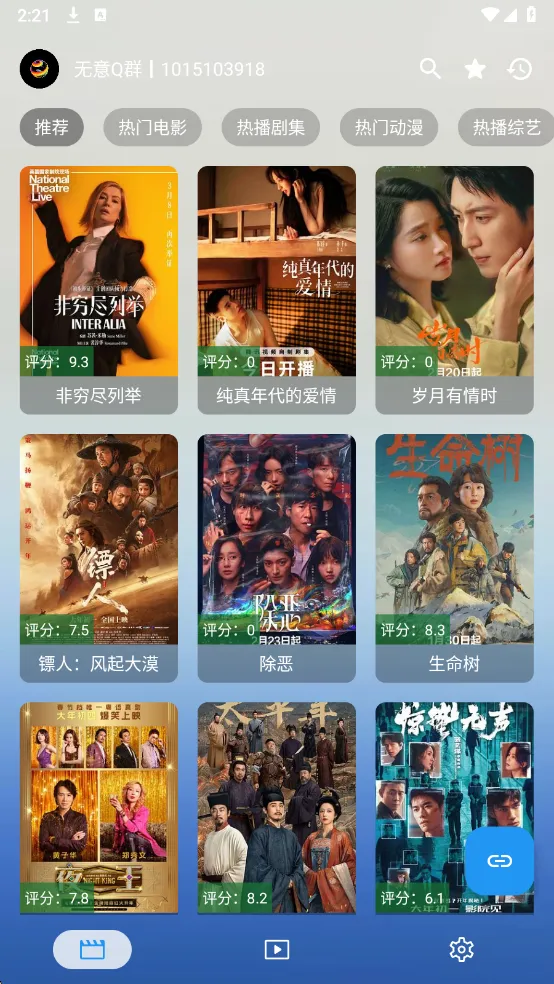Open the movie card rated 8.2
Screen dimensions: 554x984
pyautogui.click(x=277, y=808)
